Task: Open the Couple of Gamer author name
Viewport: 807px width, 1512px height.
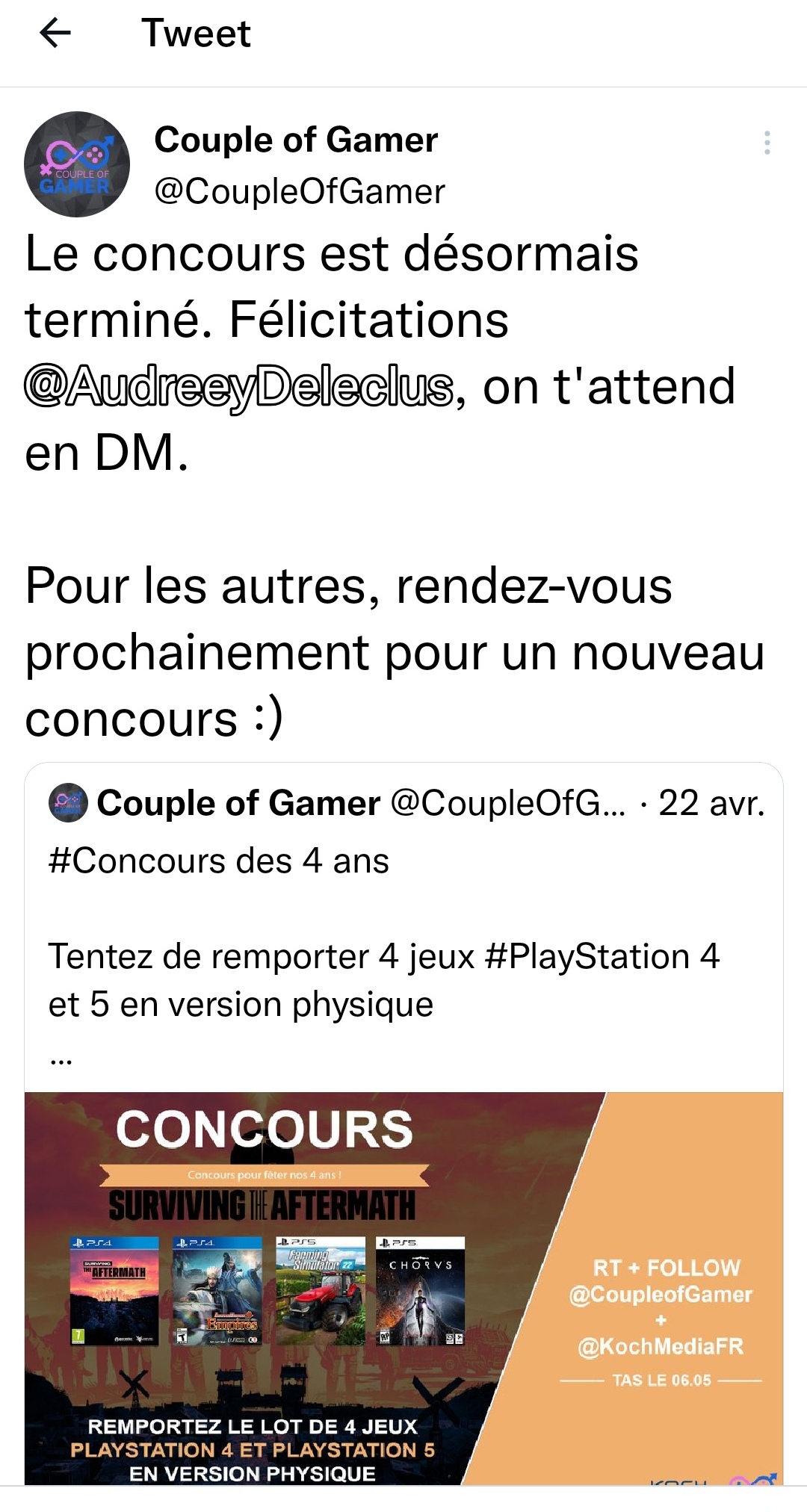Action: point(296,140)
